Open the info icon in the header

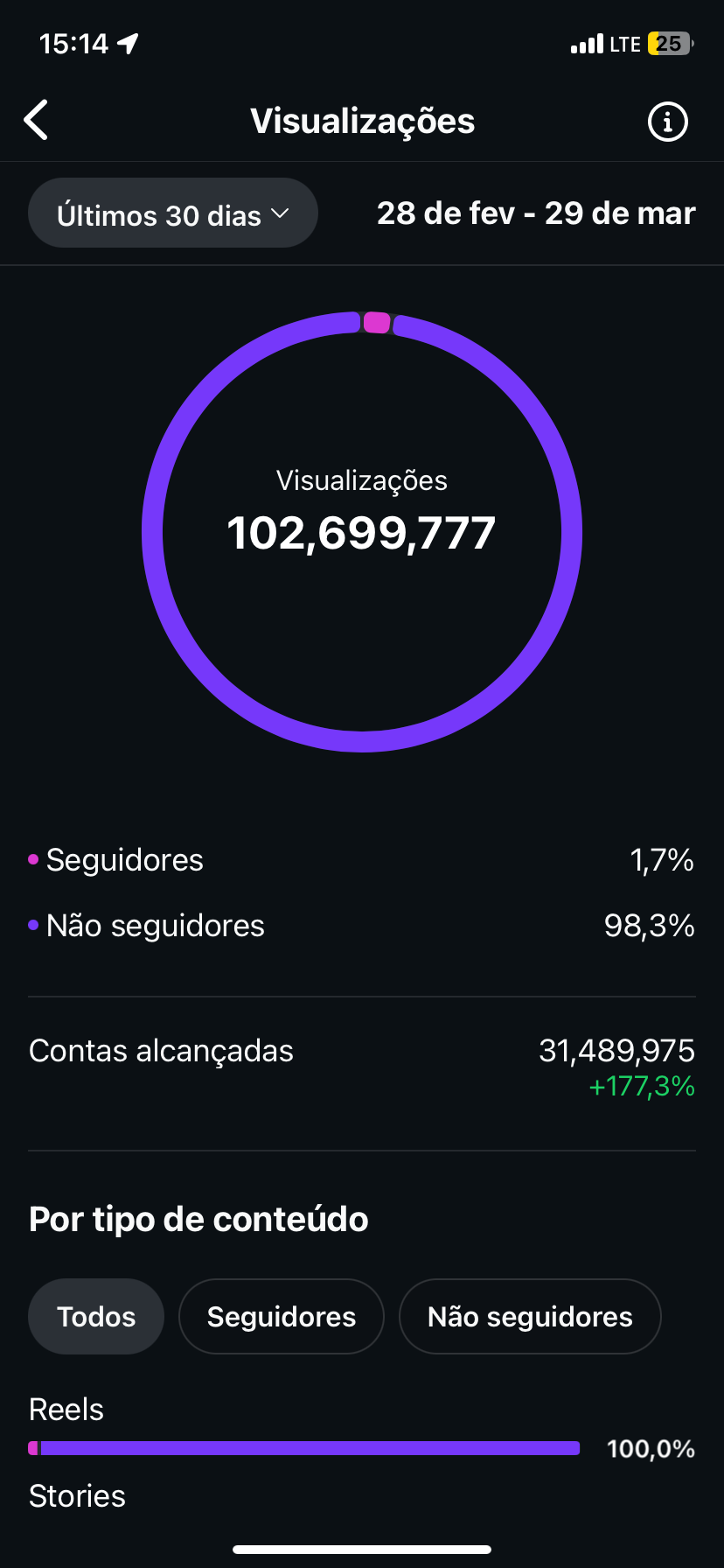[667, 122]
